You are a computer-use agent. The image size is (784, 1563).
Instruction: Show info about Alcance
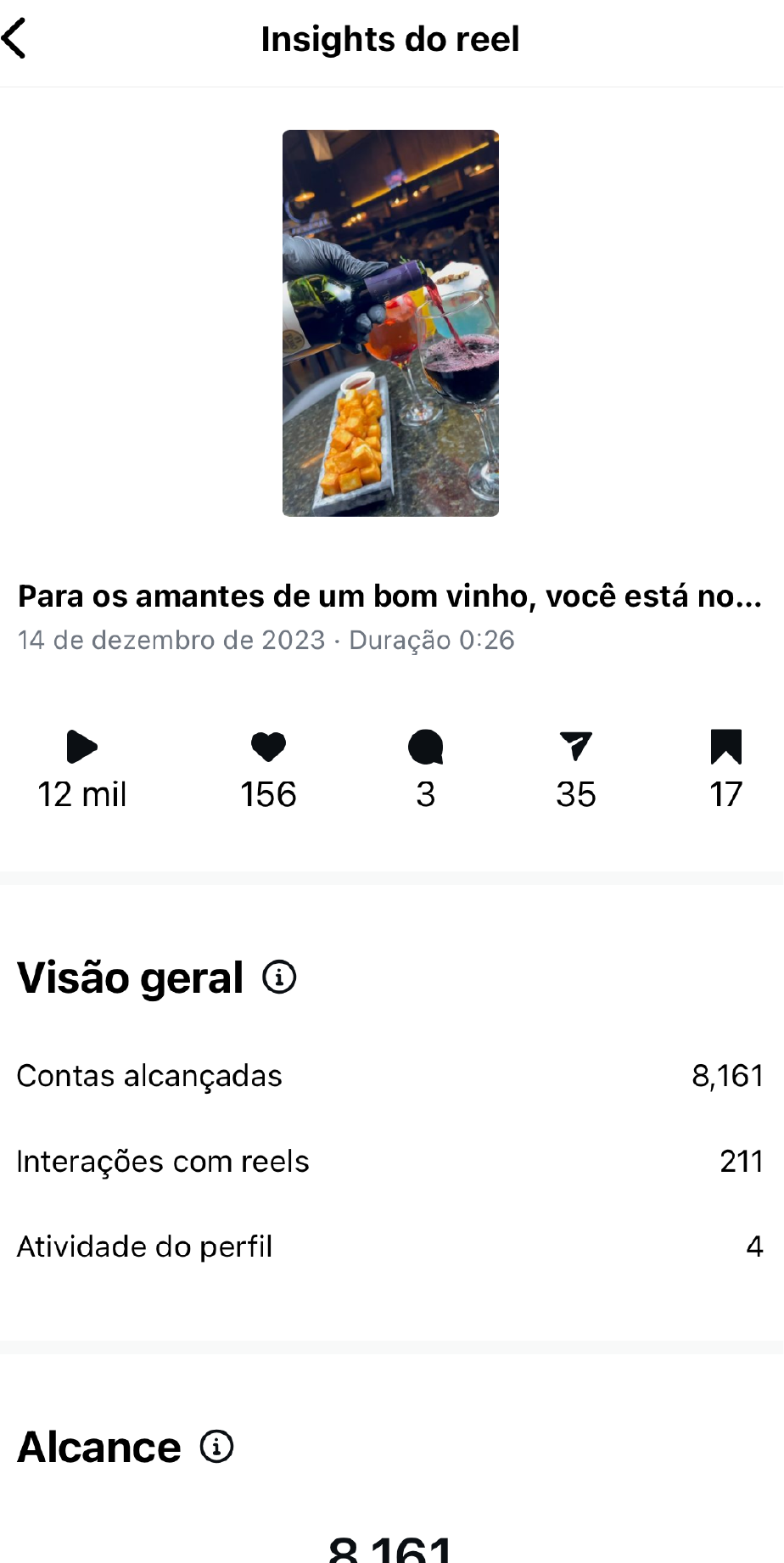216,1447
